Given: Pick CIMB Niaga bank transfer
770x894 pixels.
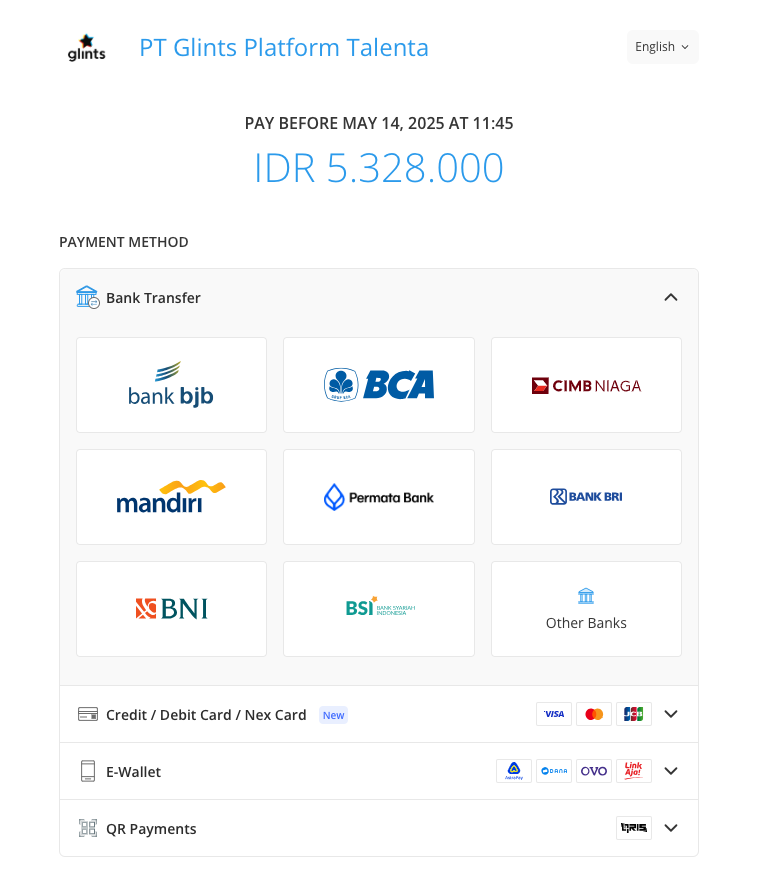Looking at the screenshot, I should 586,385.
